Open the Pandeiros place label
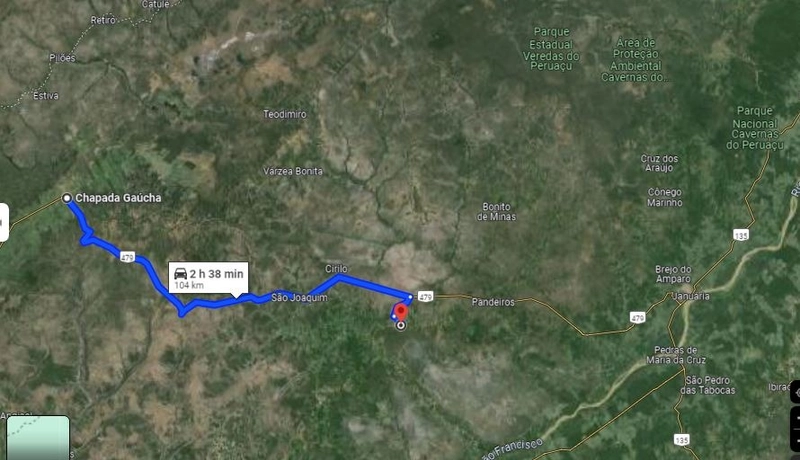 pyautogui.click(x=492, y=301)
